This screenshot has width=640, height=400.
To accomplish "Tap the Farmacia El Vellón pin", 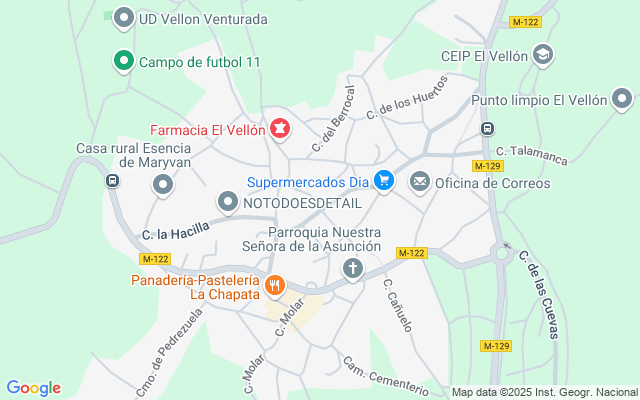I will (281, 130).
